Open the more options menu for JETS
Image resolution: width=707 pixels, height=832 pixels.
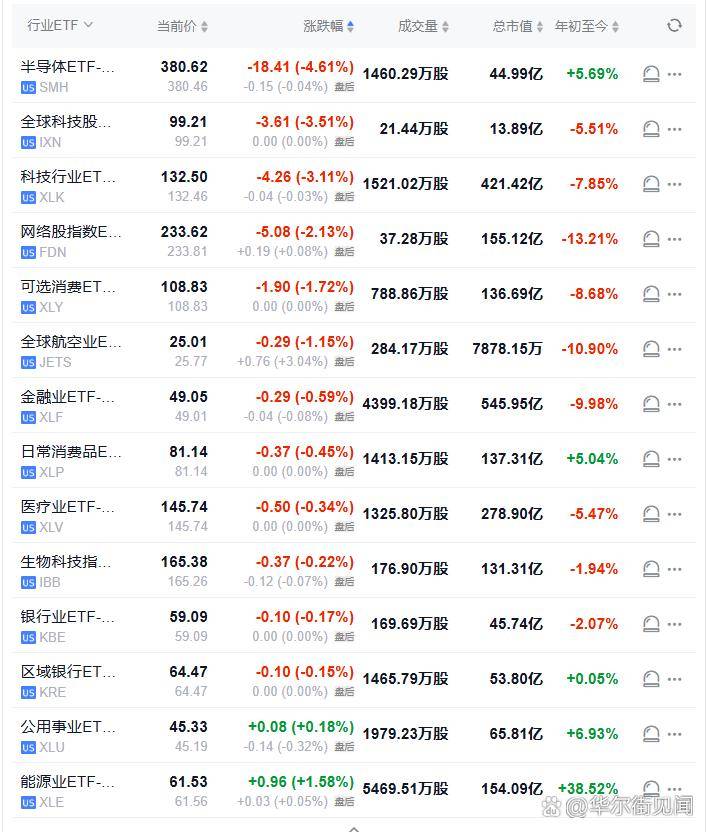click(675, 349)
